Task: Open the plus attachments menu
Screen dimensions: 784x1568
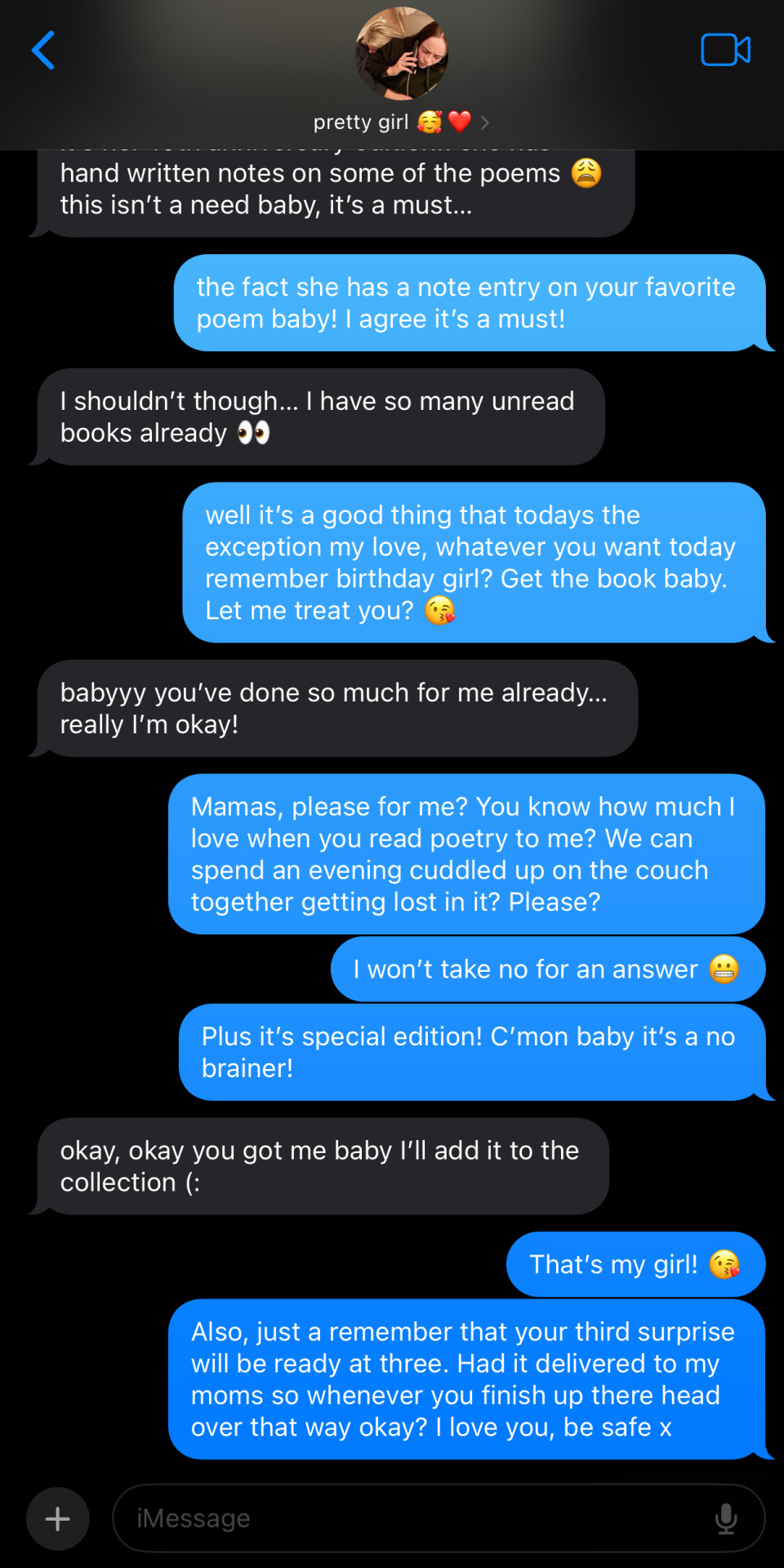Action: tap(57, 1519)
